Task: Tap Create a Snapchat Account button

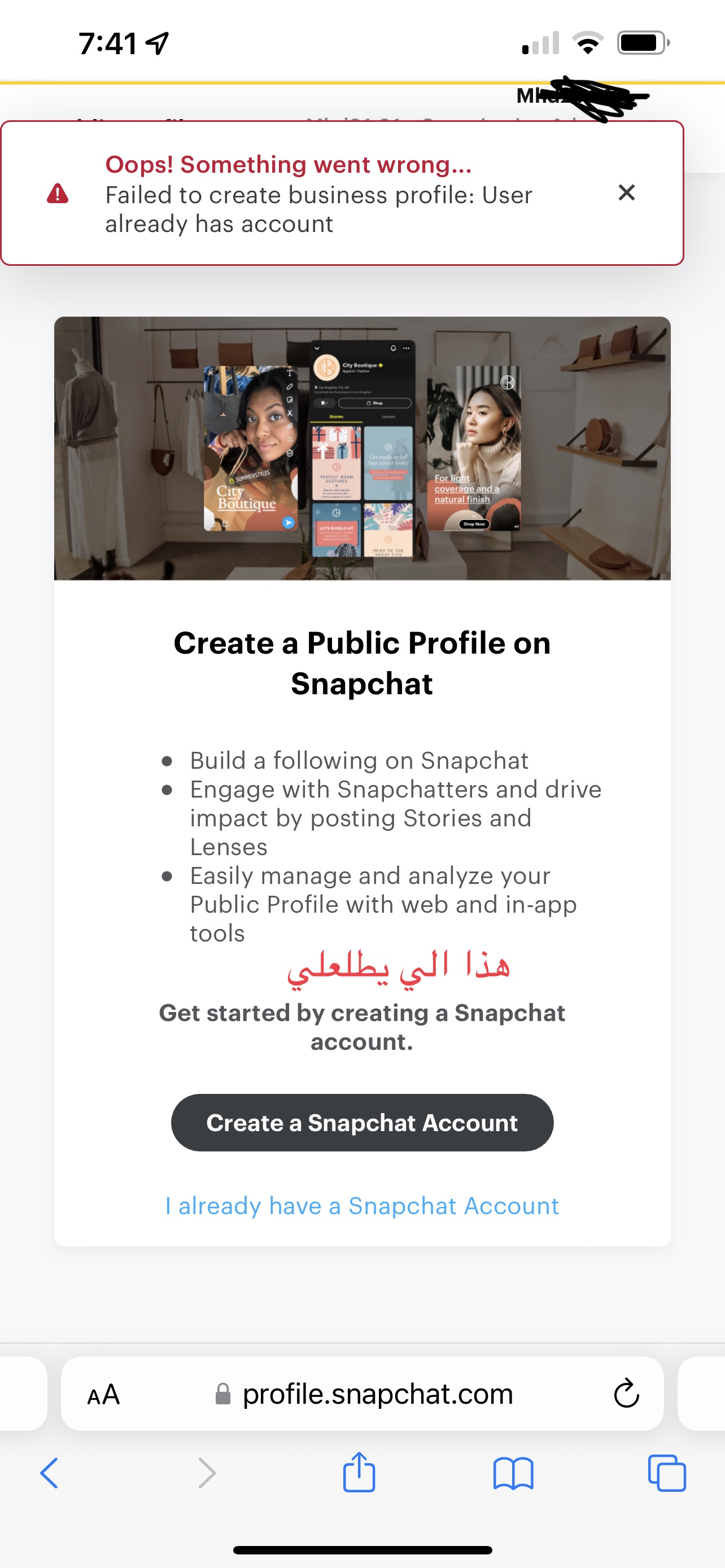Action: (361, 1123)
